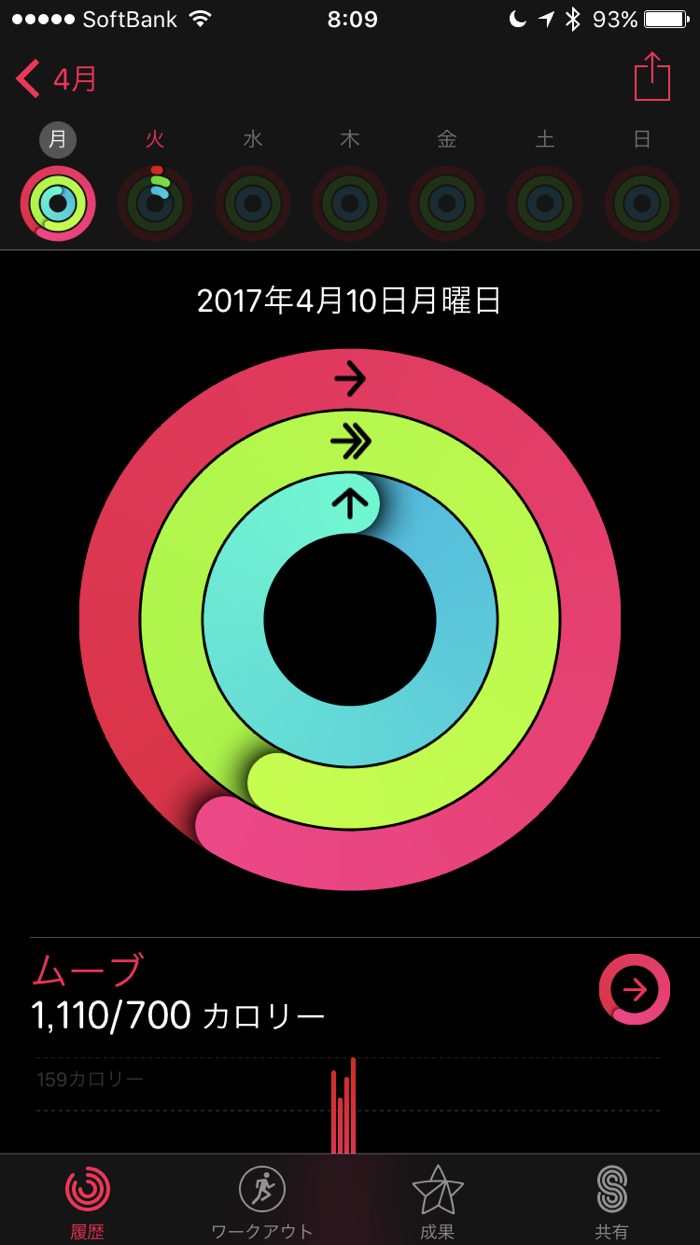Screen dimensions: 700x1245
Task: Select Monday (月) activity rings
Action: (57, 203)
